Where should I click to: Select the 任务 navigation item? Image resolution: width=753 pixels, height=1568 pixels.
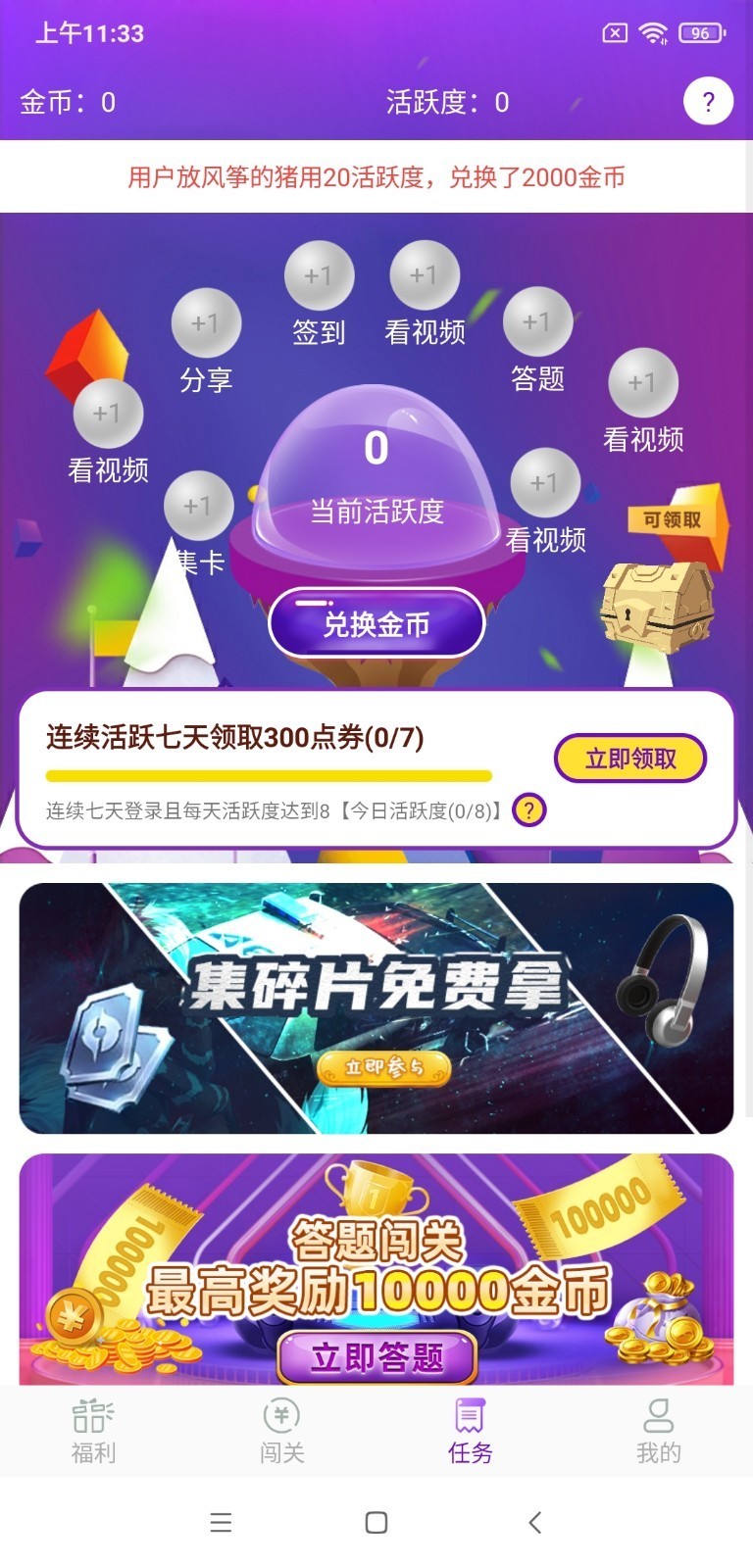click(468, 1430)
